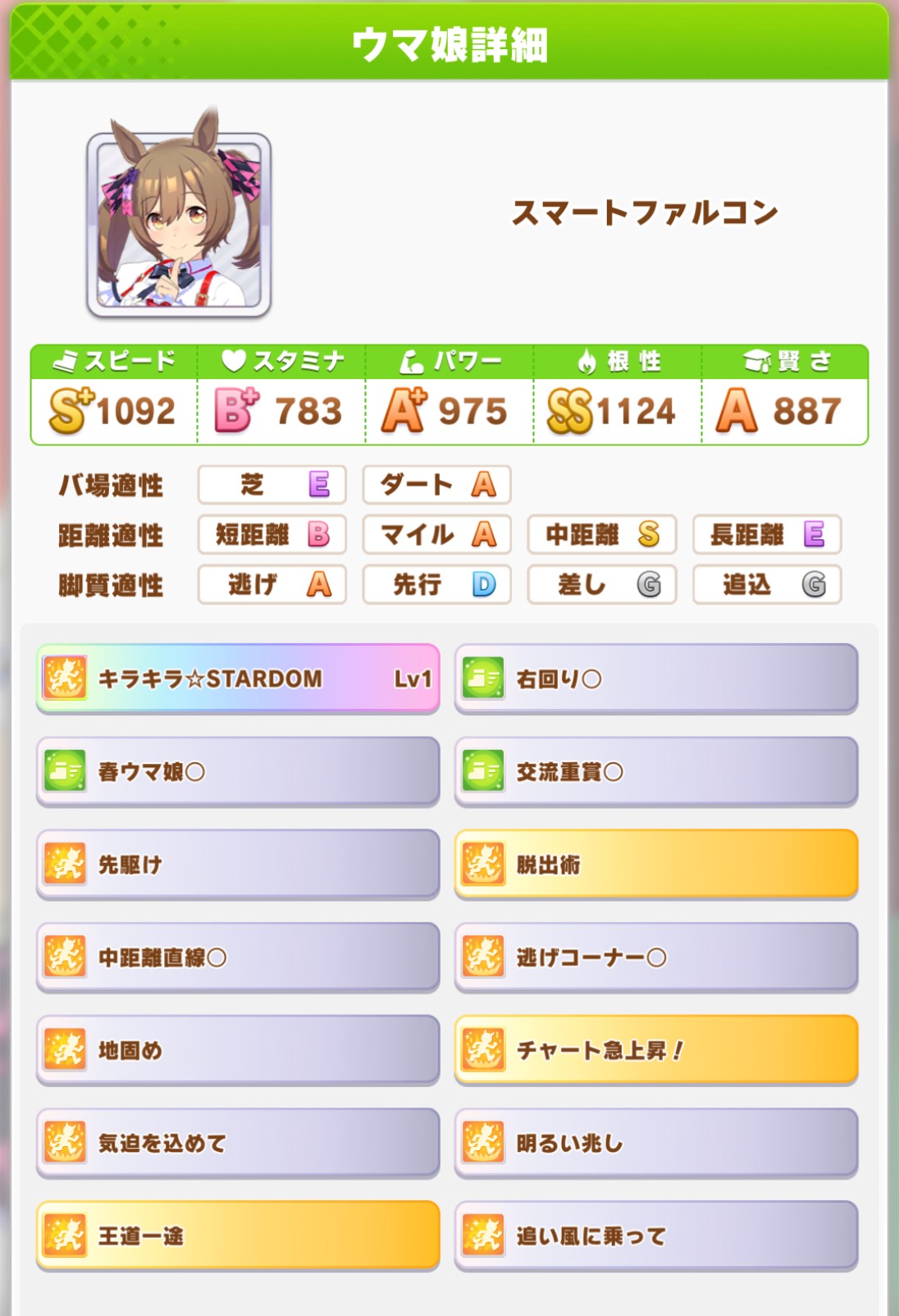Open the キラキラ☆STARDOM unique skill details
899x1316 pixels.
(x=238, y=679)
